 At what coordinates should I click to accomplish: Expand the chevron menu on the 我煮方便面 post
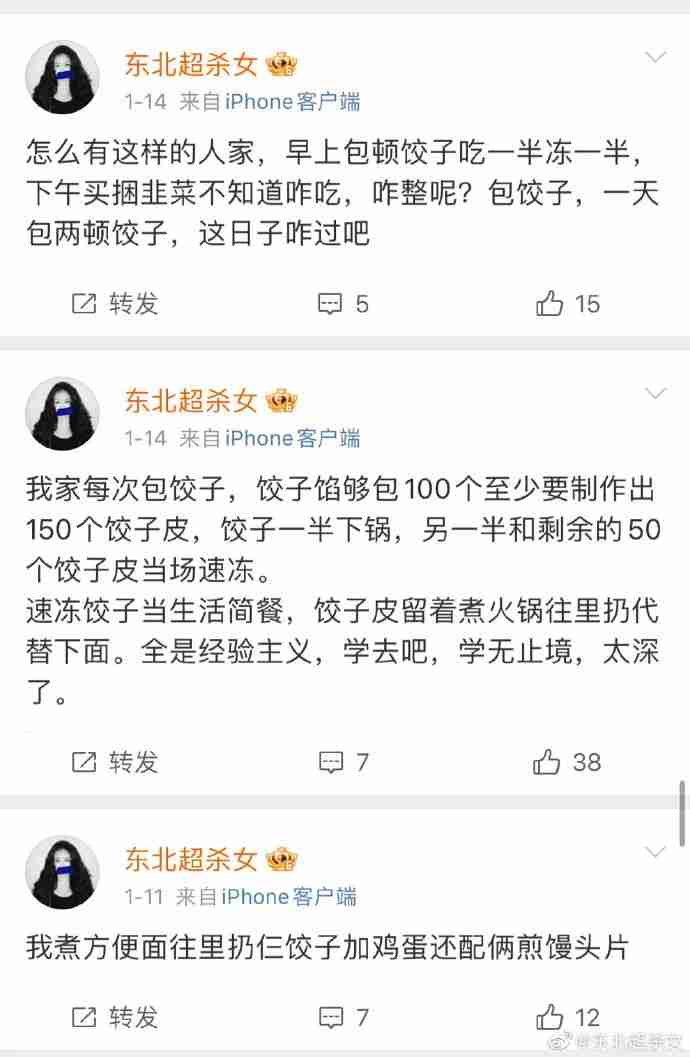655,852
